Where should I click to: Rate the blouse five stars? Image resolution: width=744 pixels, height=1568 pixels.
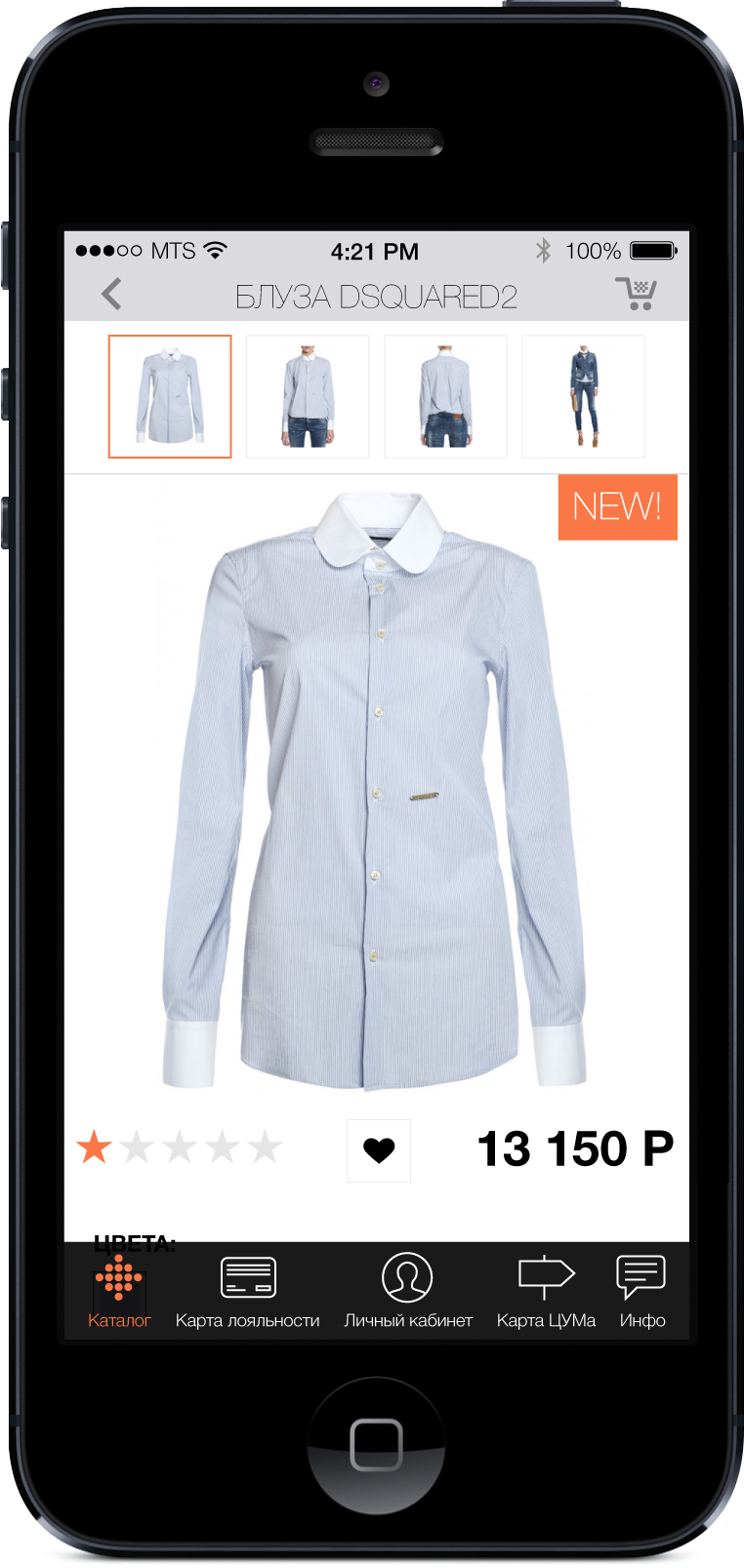(x=265, y=1147)
